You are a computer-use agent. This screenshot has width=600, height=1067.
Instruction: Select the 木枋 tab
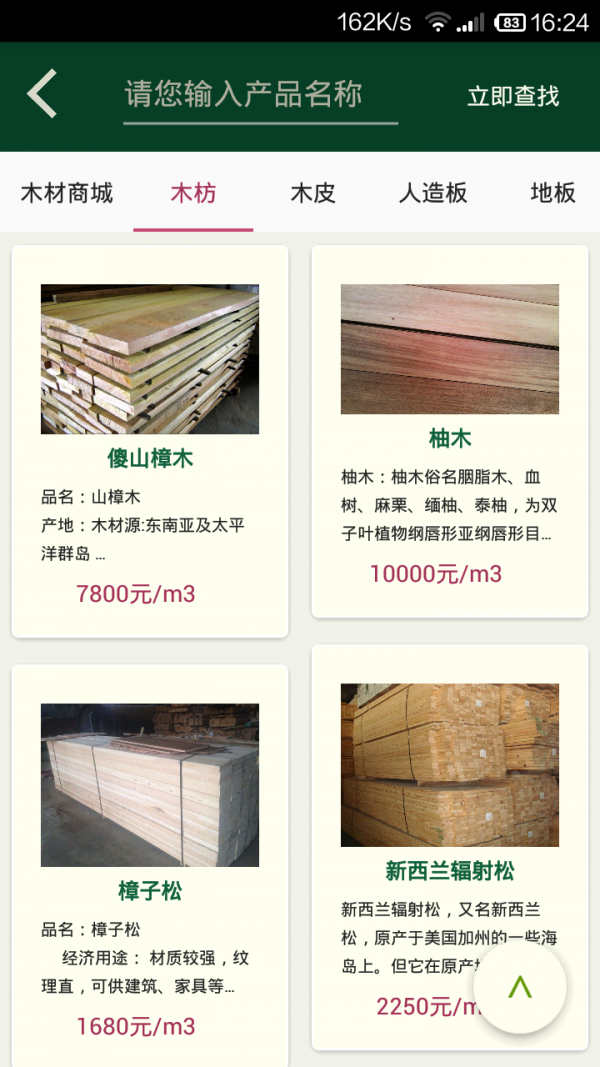(193, 193)
